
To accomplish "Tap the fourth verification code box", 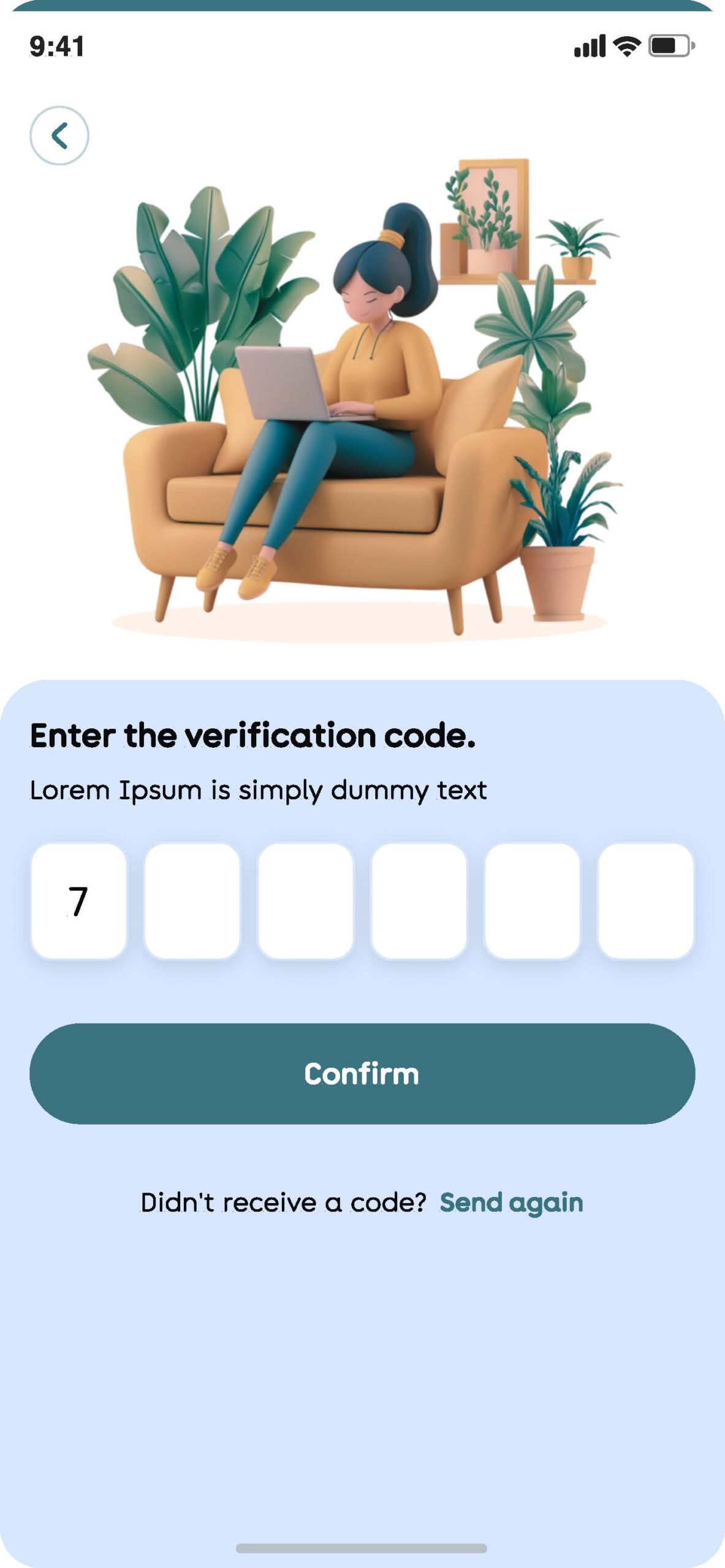I will click(419, 901).
